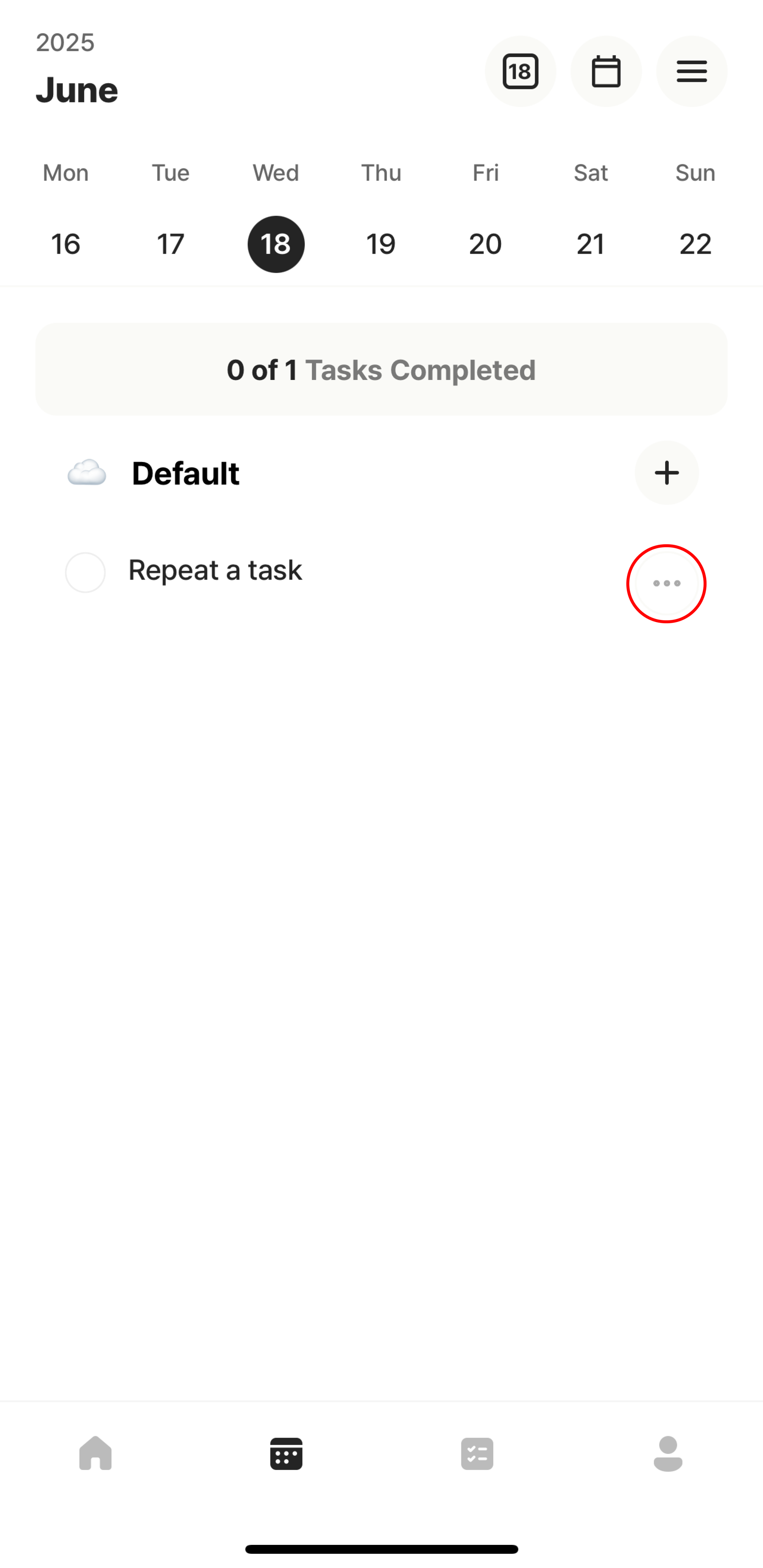Select Saturday 21
763x1568 pixels.
tap(591, 244)
